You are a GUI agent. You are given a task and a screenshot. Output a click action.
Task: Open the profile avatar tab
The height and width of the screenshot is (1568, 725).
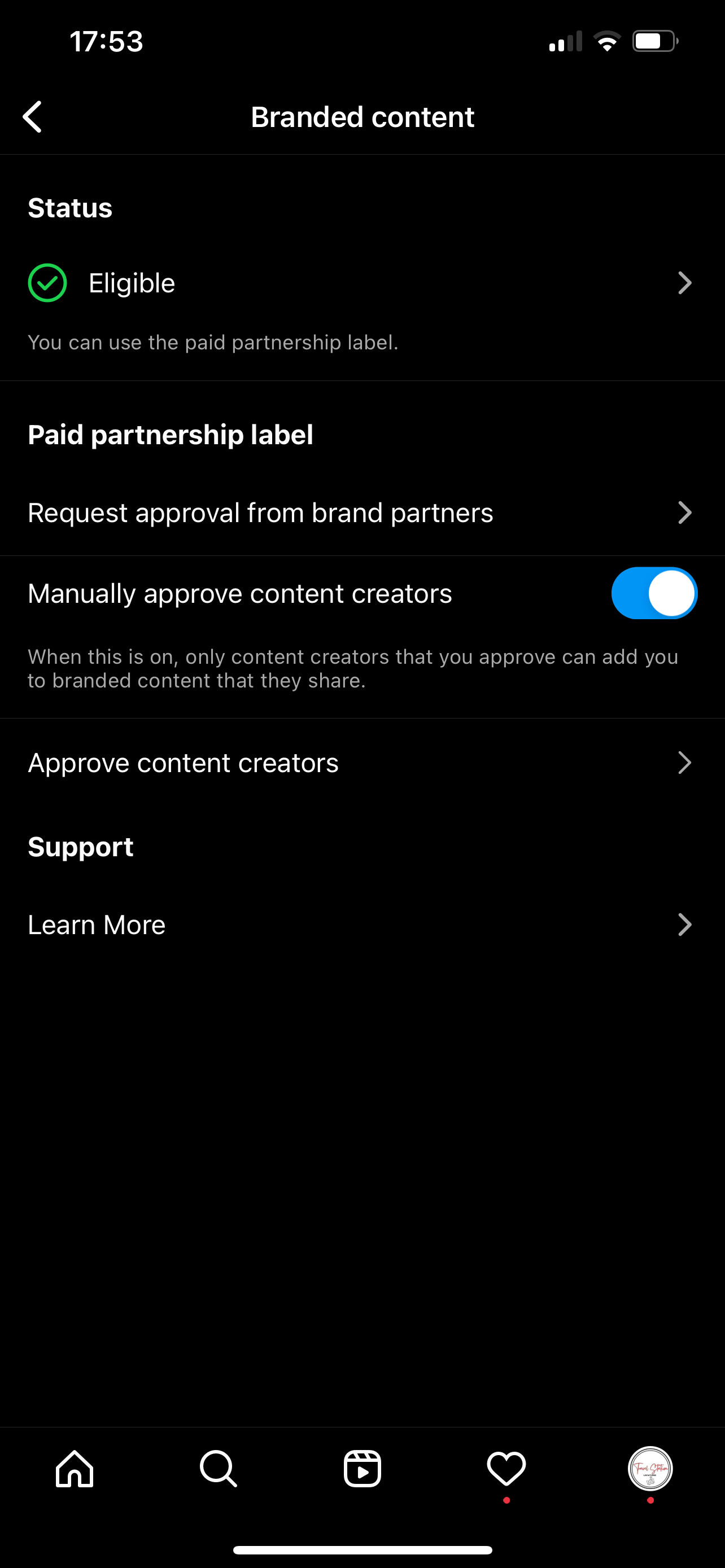click(650, 1468)
